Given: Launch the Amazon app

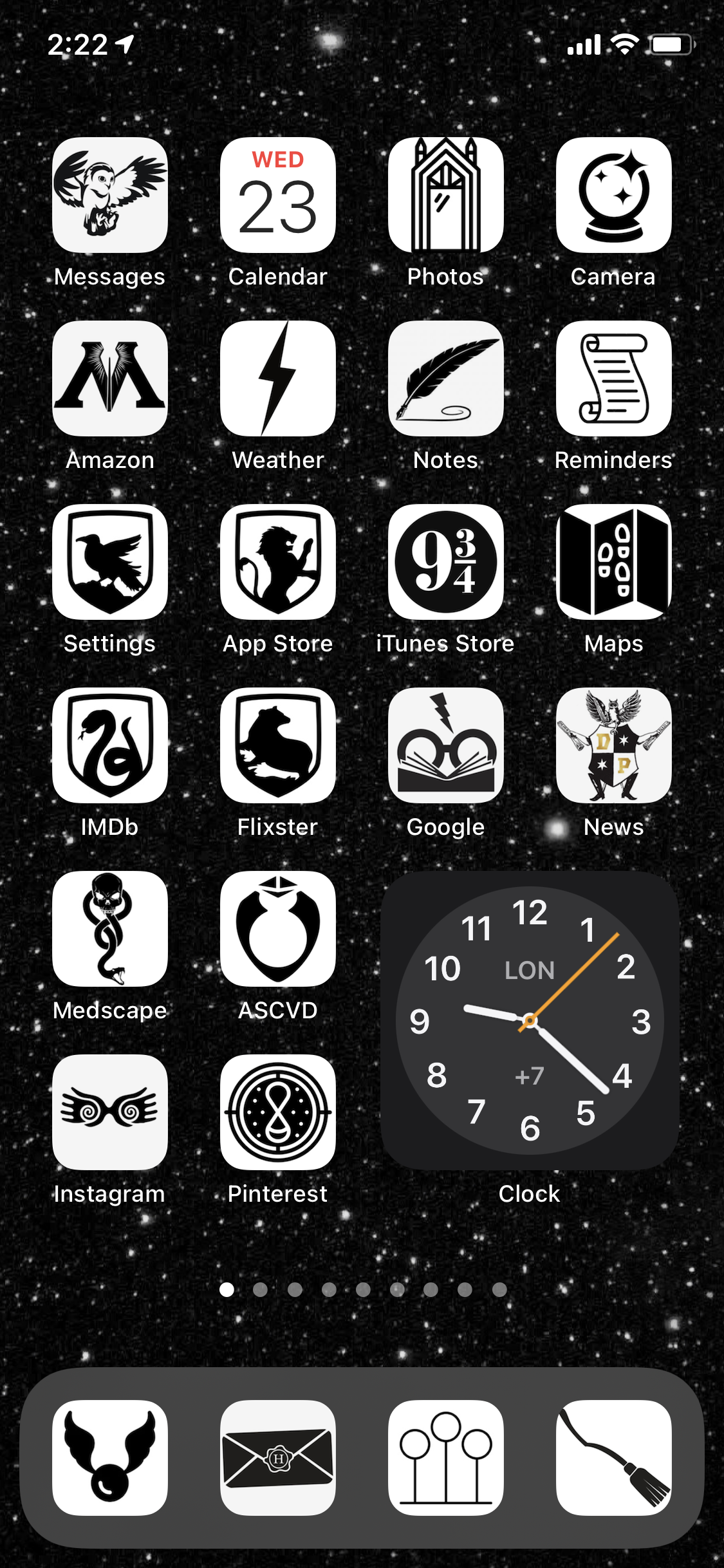Looking at the screenshot, I should pyautogui.click(x=110, y=378).
